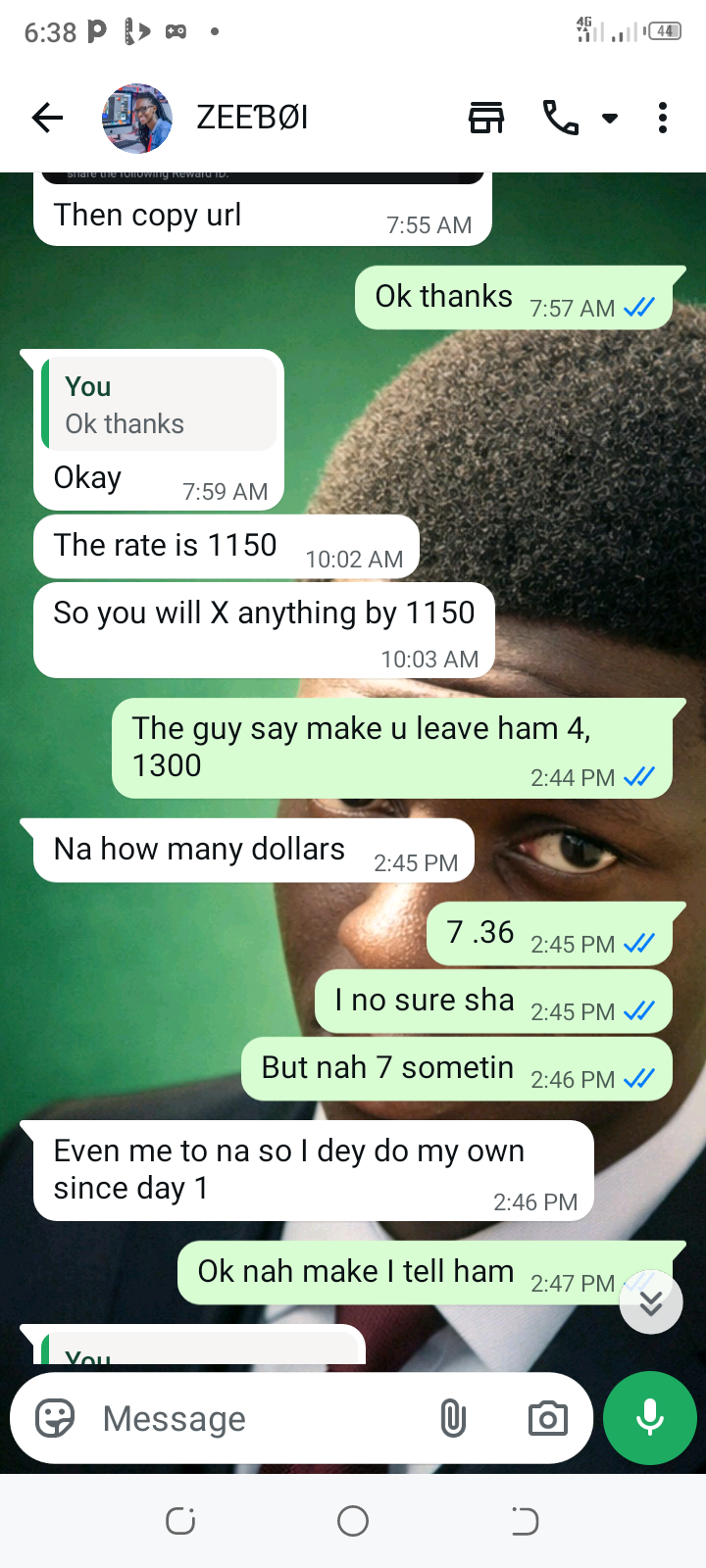The image size is (706, 1568).
Task: Open the emoji and sticker picker
Action: point(55,1418)
